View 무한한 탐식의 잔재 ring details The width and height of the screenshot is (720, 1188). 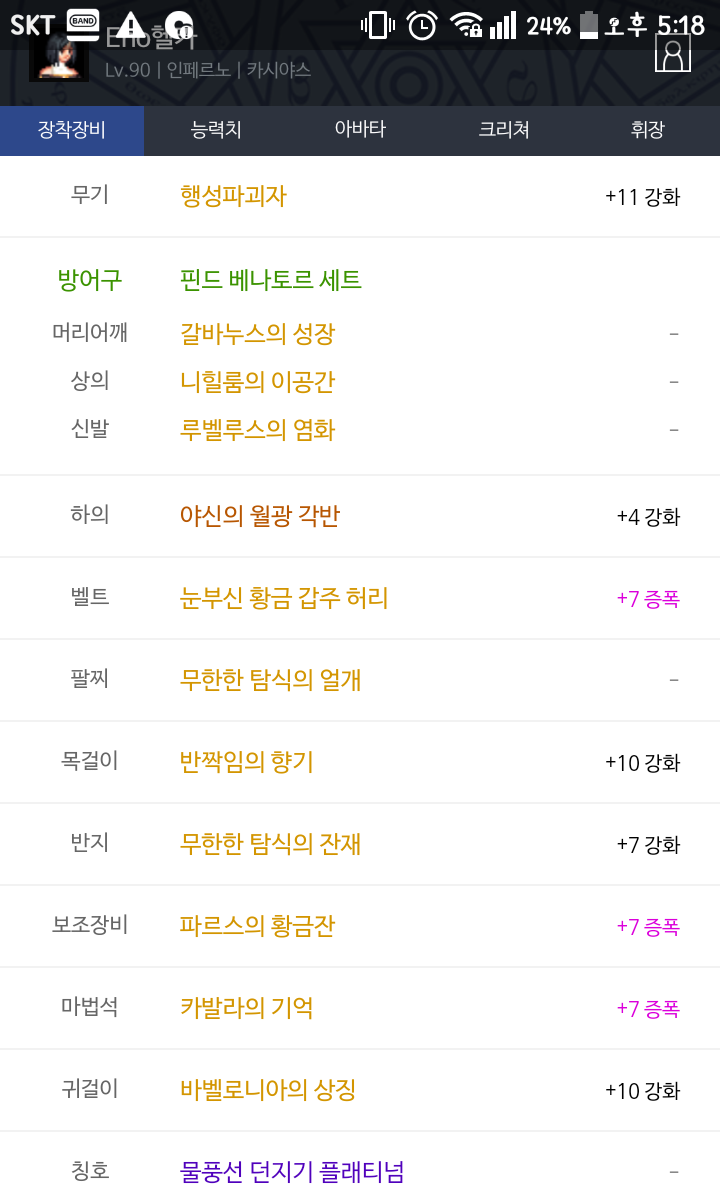tap(271, 843)
